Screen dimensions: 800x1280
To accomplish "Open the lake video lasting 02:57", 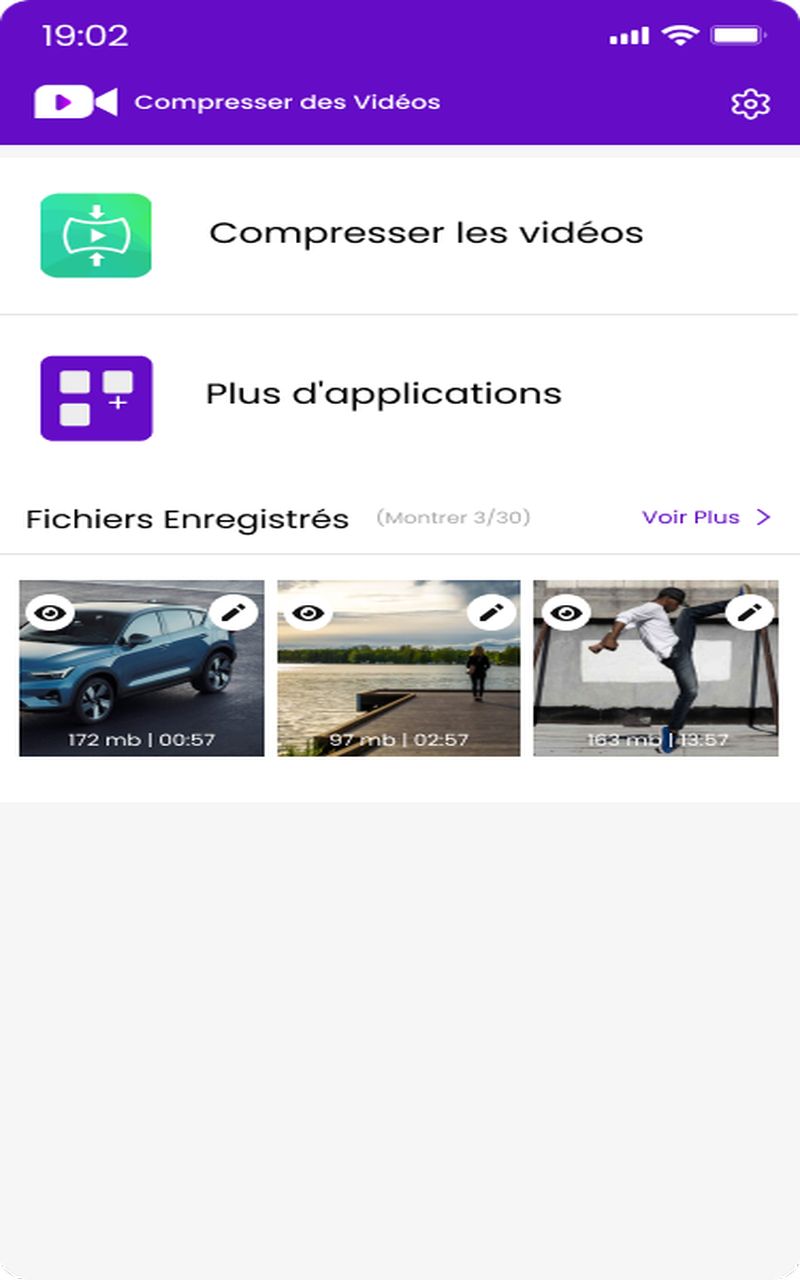I will point(399,680).
